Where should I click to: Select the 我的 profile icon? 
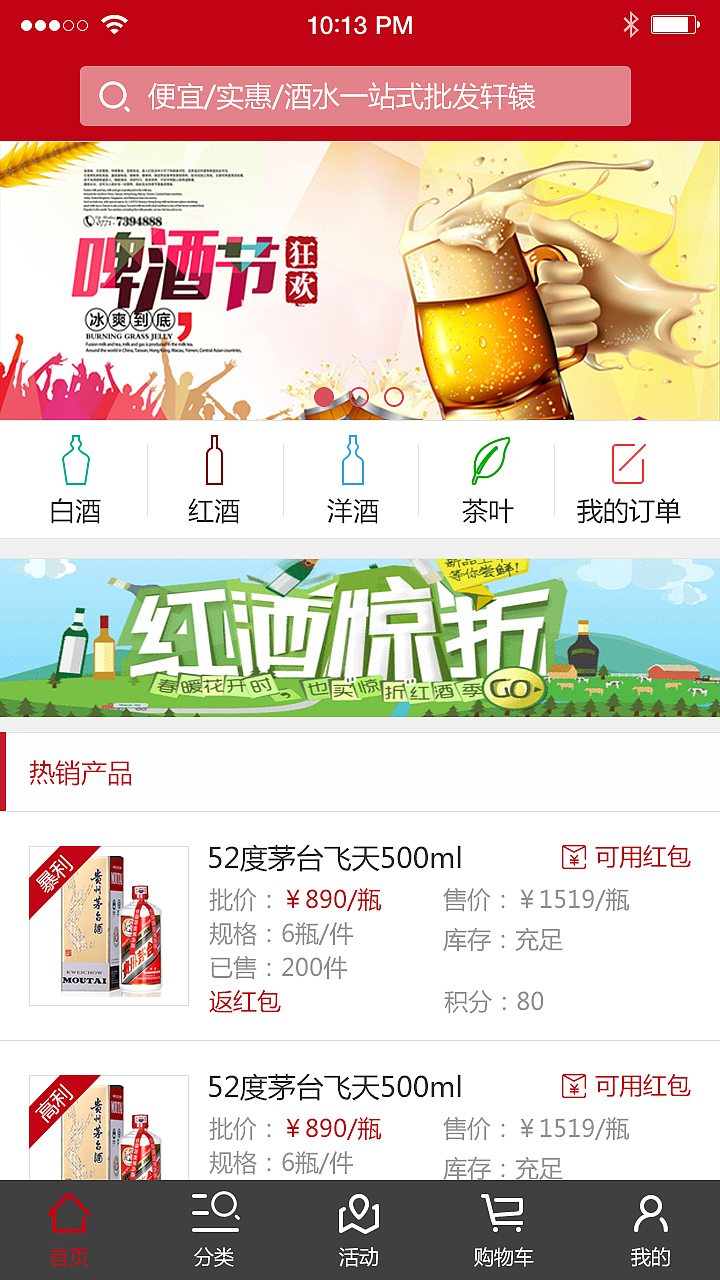(x=648, y=1214)
